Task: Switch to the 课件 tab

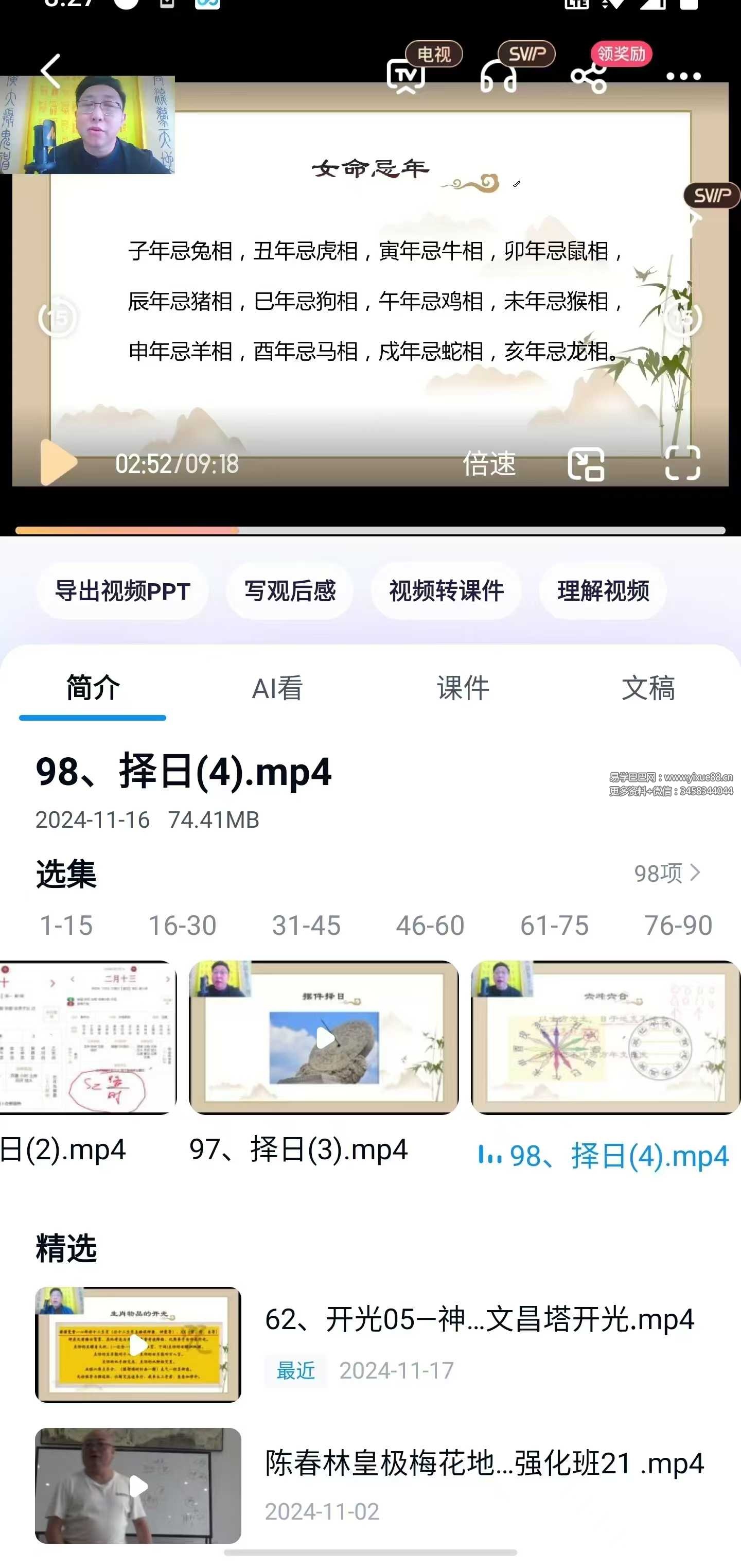Action: 463,688
